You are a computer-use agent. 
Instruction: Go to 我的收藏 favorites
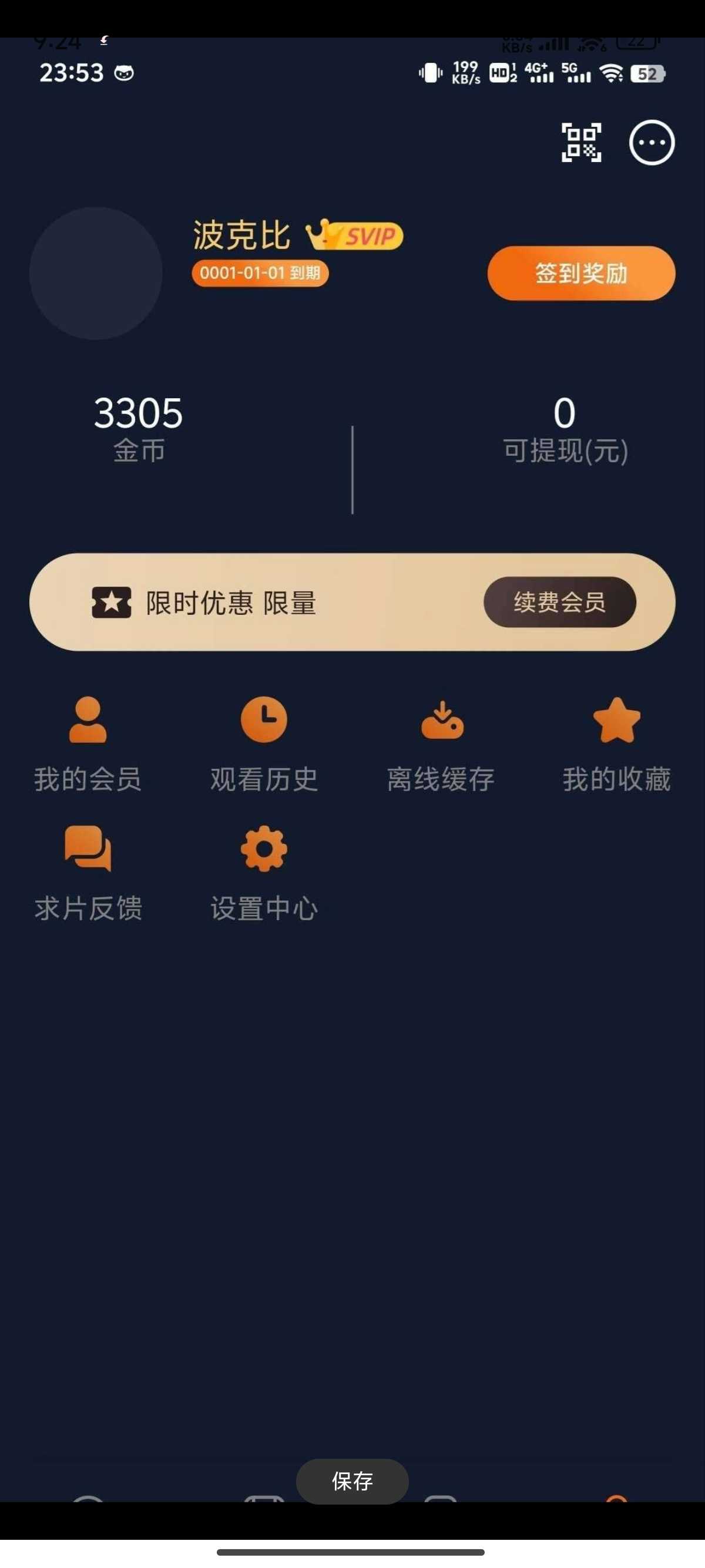pyautogui.click(x=617, y=745)
